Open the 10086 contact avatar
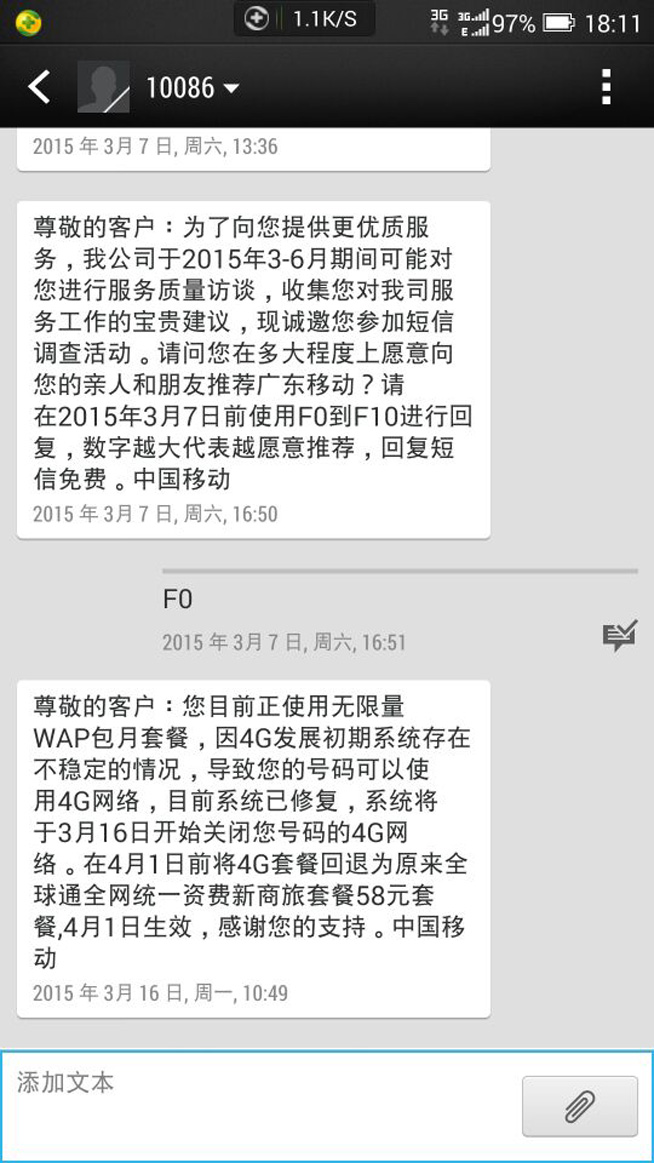This screenshot has height=1163, width=654. click(104, 88)
